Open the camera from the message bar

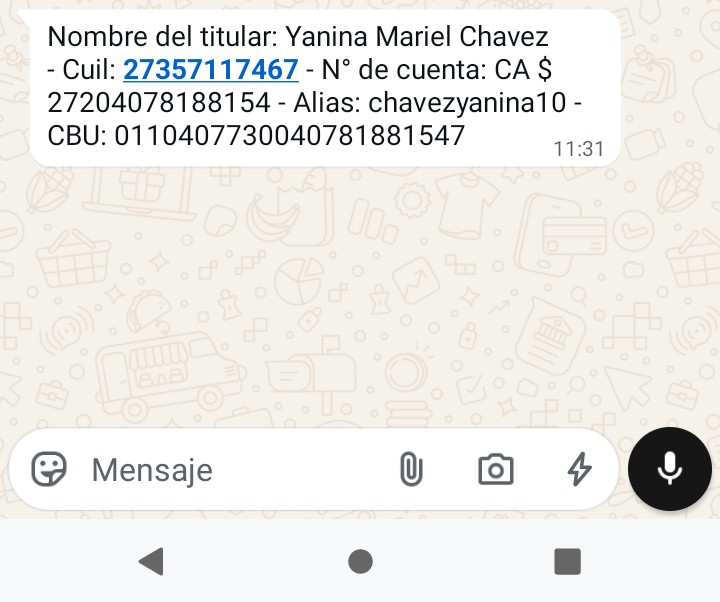(x=495, y=469)
